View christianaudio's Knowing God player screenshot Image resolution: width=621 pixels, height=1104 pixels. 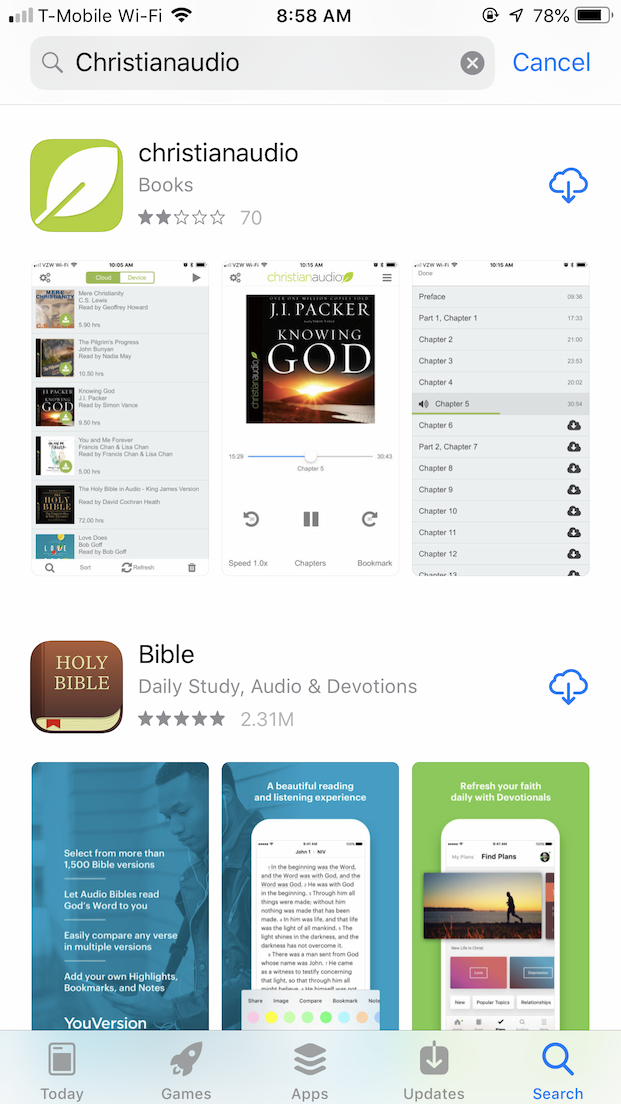coord(310,418)
